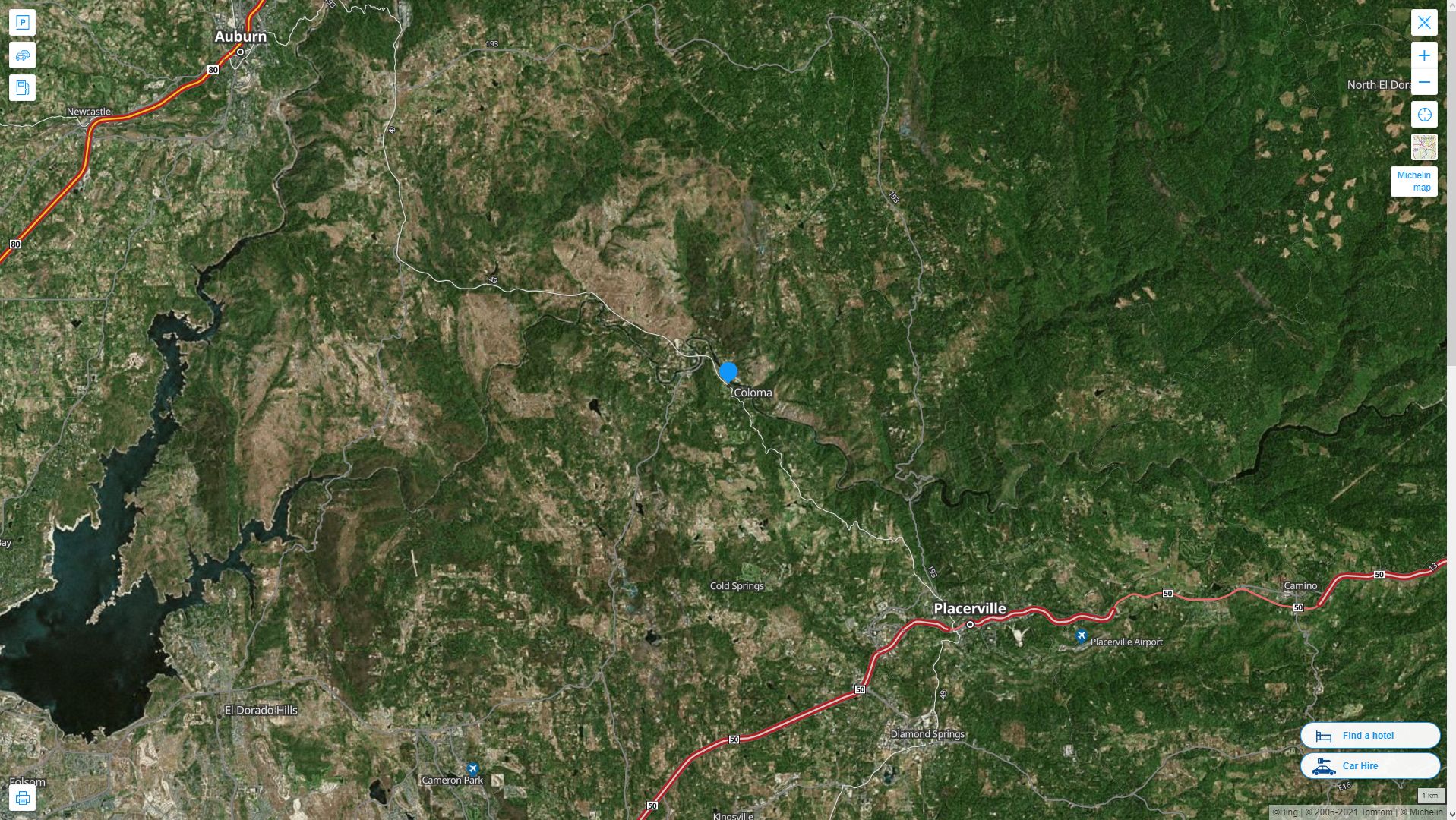Open Car Hire option

pos(1369,765)
